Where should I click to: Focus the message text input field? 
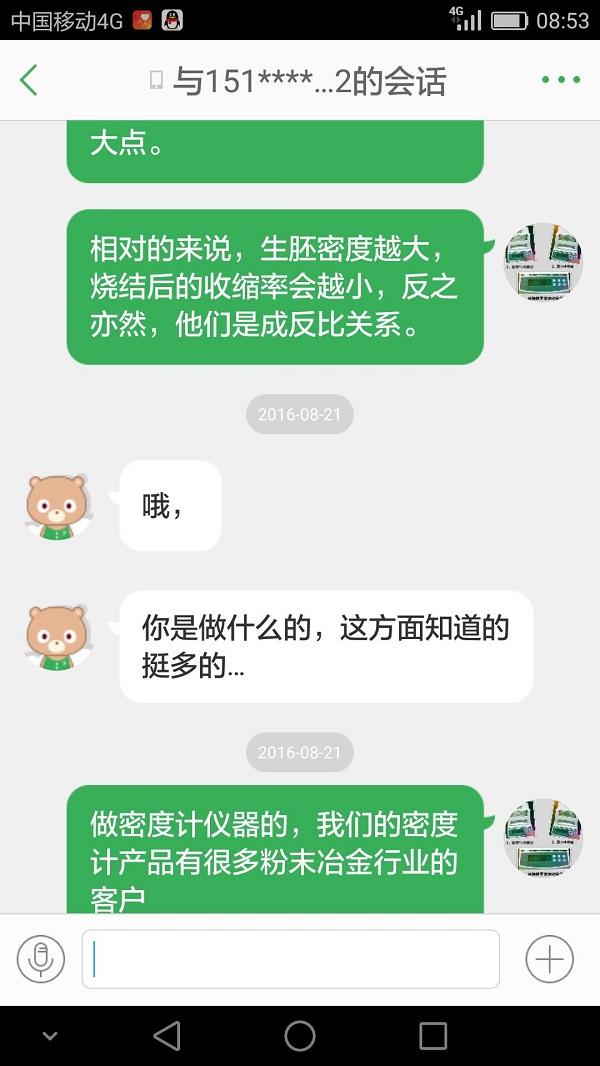tap(290, 959)
